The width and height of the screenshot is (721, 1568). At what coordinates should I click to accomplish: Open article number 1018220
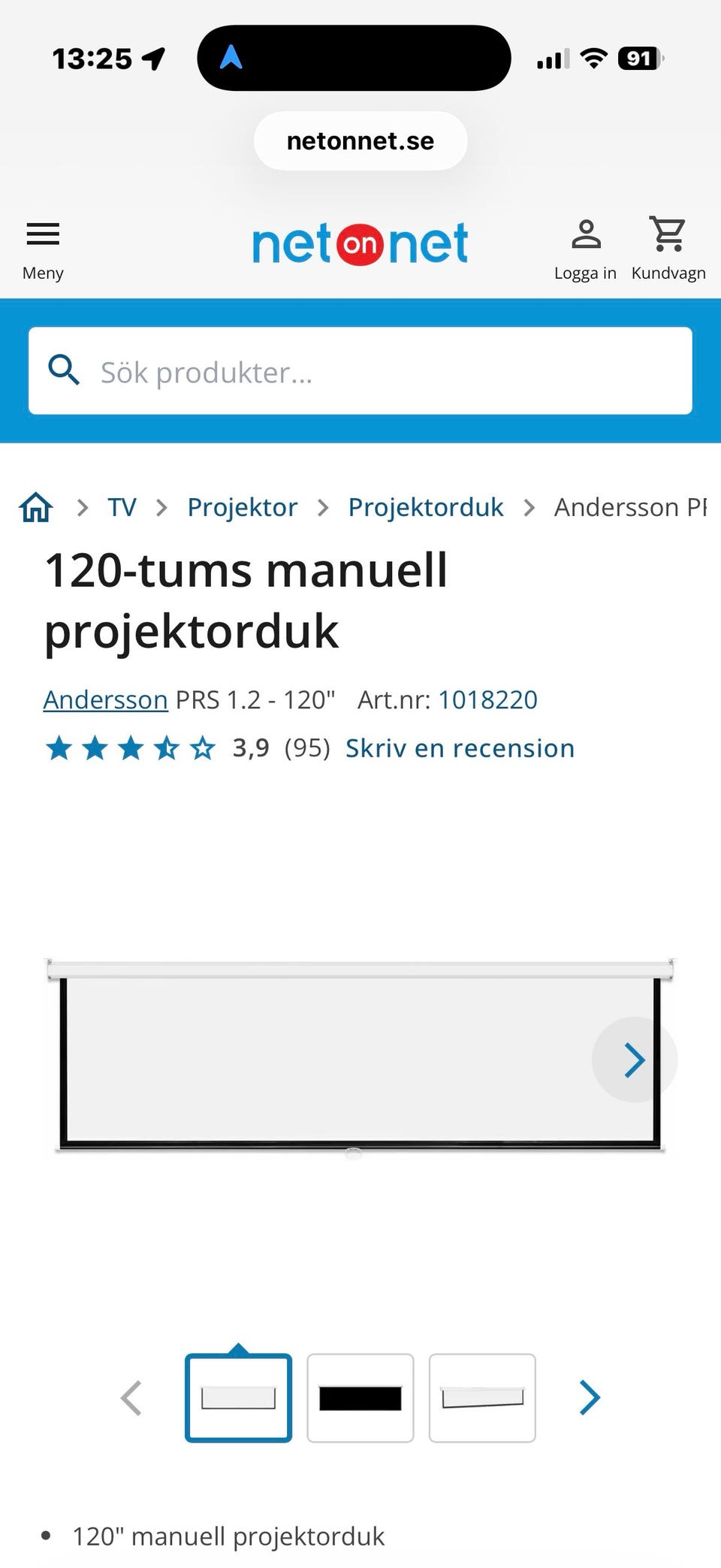click(488, 699)
